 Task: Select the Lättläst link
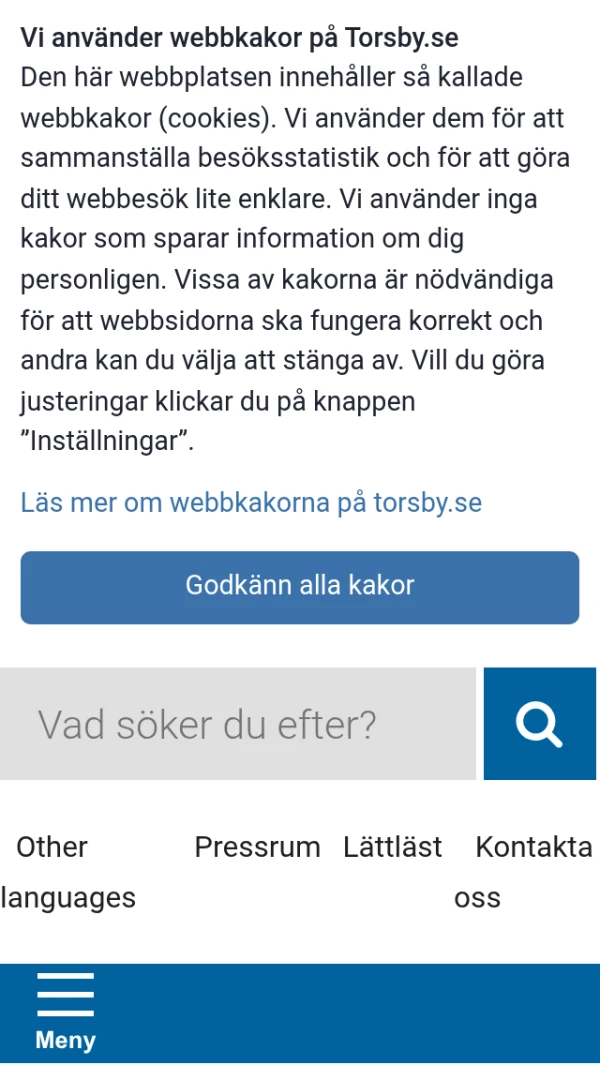point(392,848)
